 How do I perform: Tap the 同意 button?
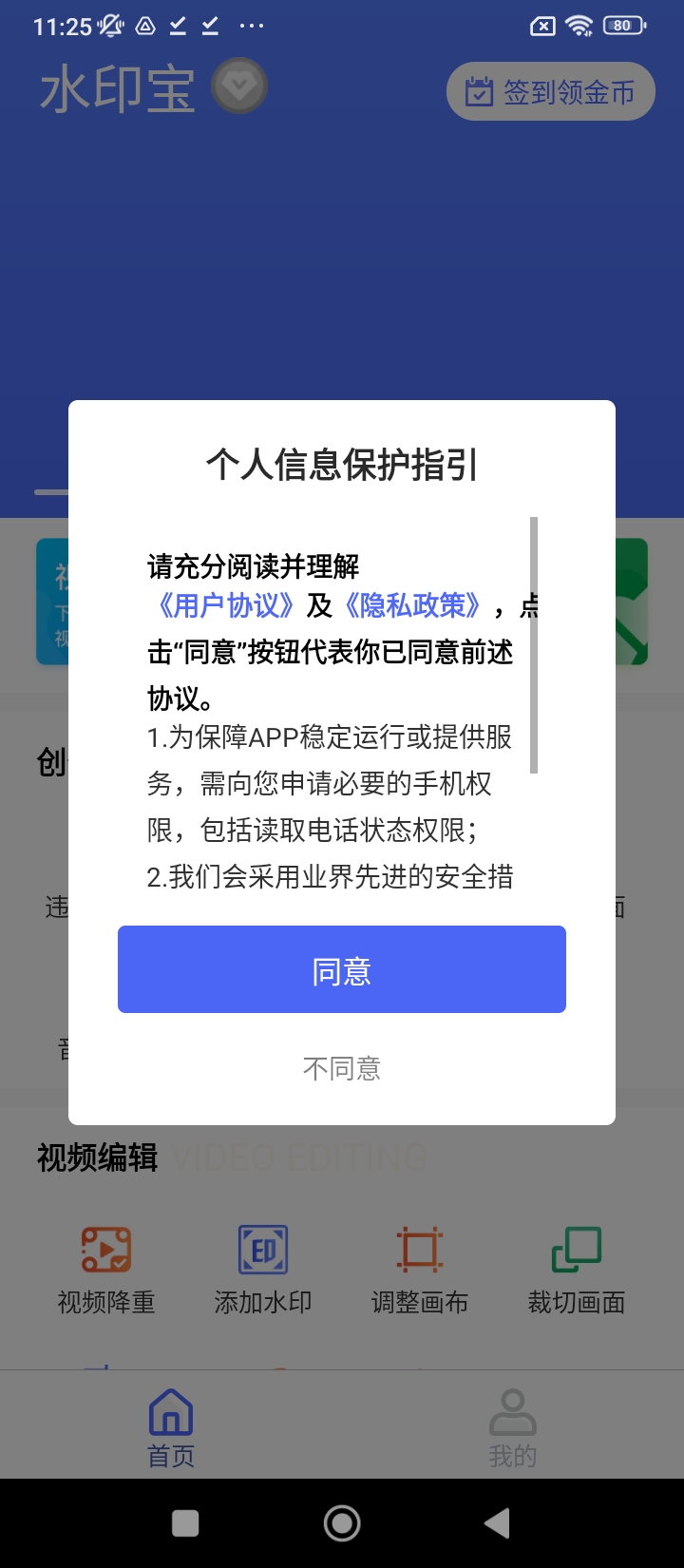342,969
